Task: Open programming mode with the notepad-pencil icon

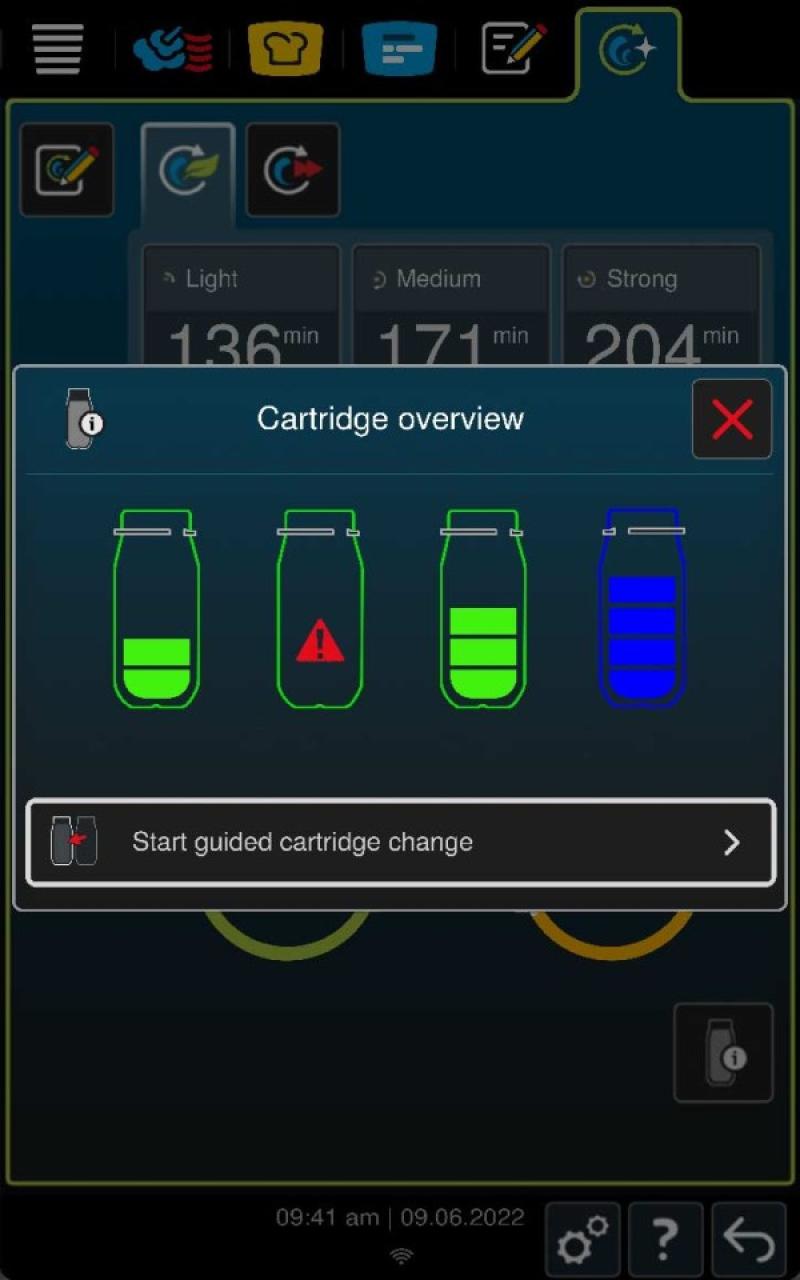Action: click(510, 45)
